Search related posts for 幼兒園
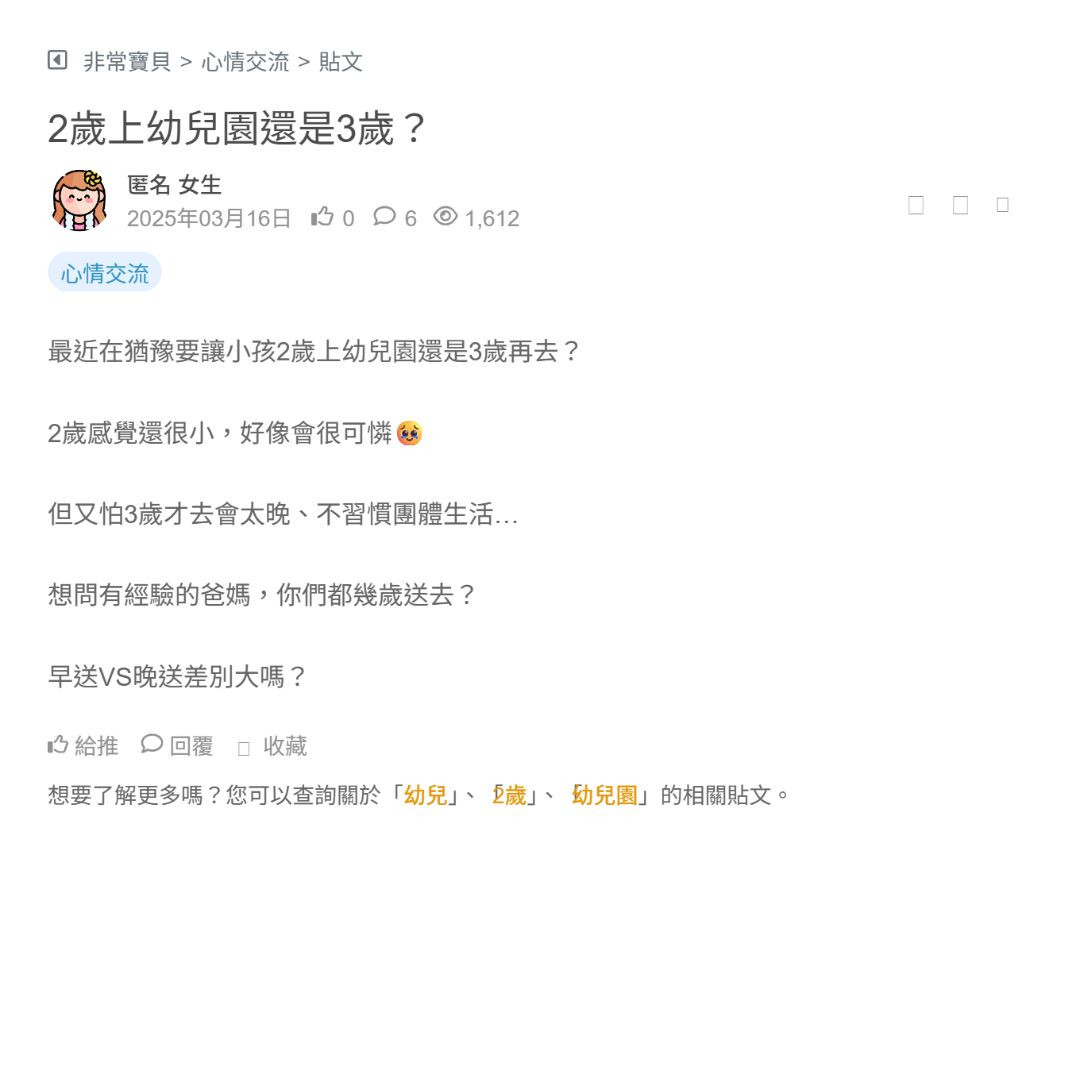This screenshot has width=1080, height=1080. [605, 796]
